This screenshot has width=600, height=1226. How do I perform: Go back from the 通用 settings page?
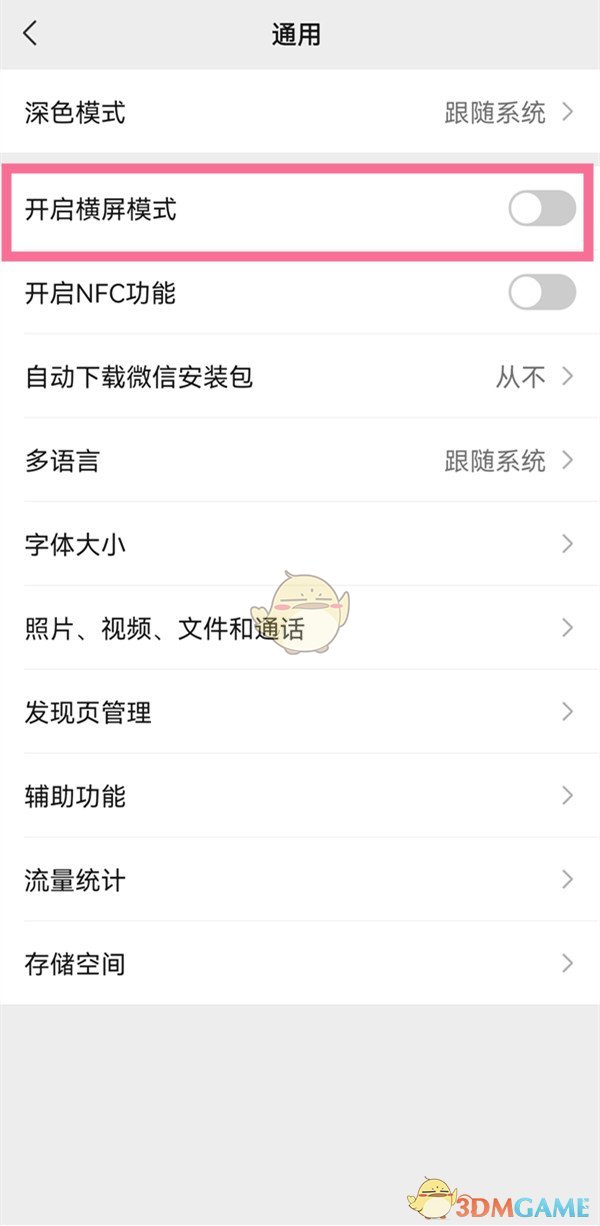(x=30, y=34)
